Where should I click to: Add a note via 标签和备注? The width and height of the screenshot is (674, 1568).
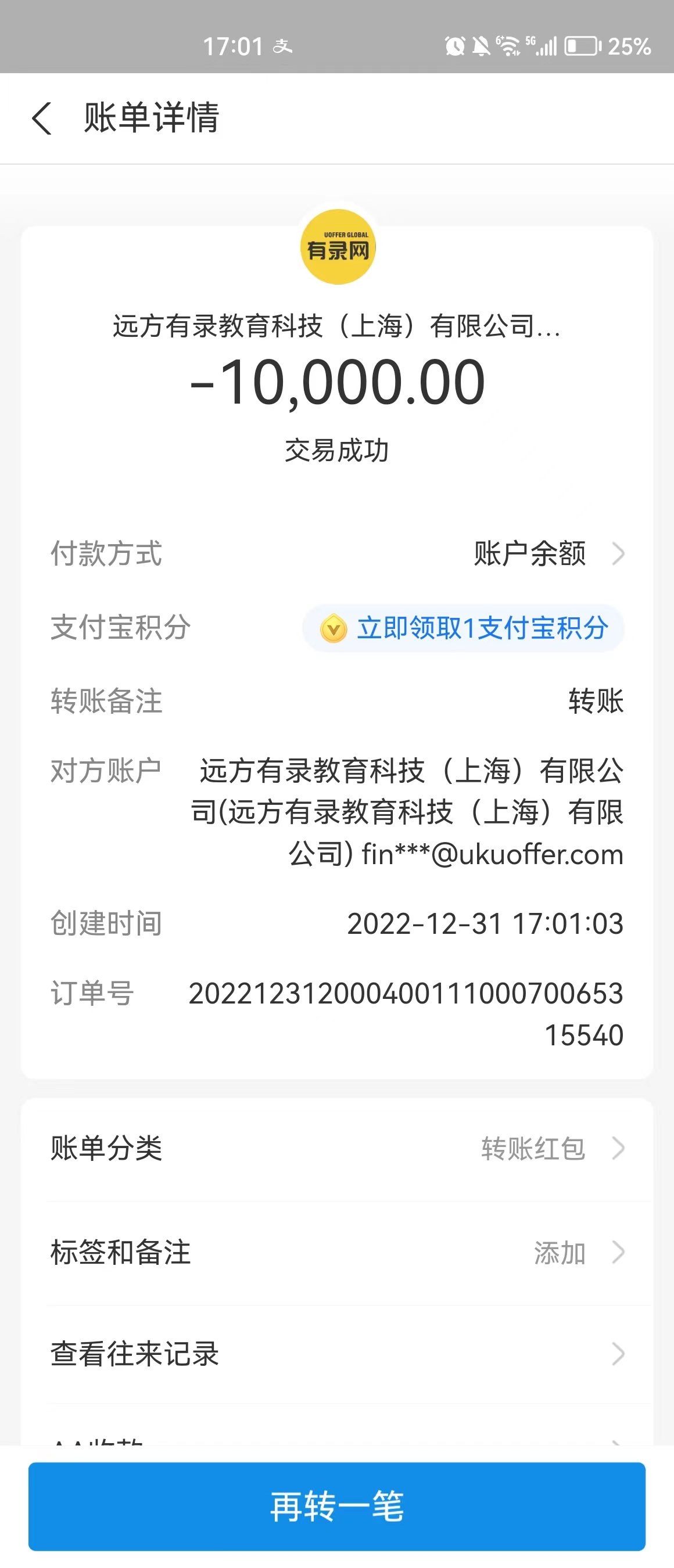click(336, 1253)
